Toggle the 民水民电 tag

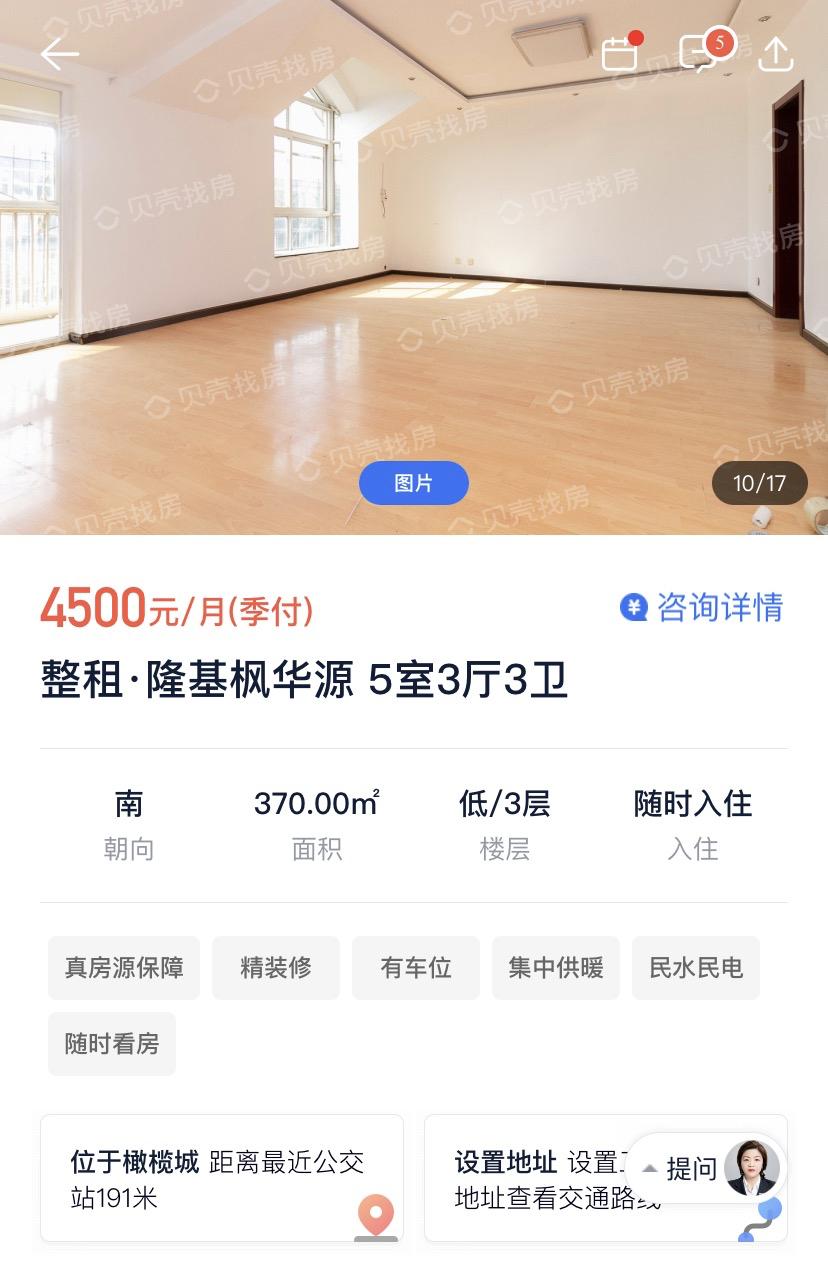point(695,967)
